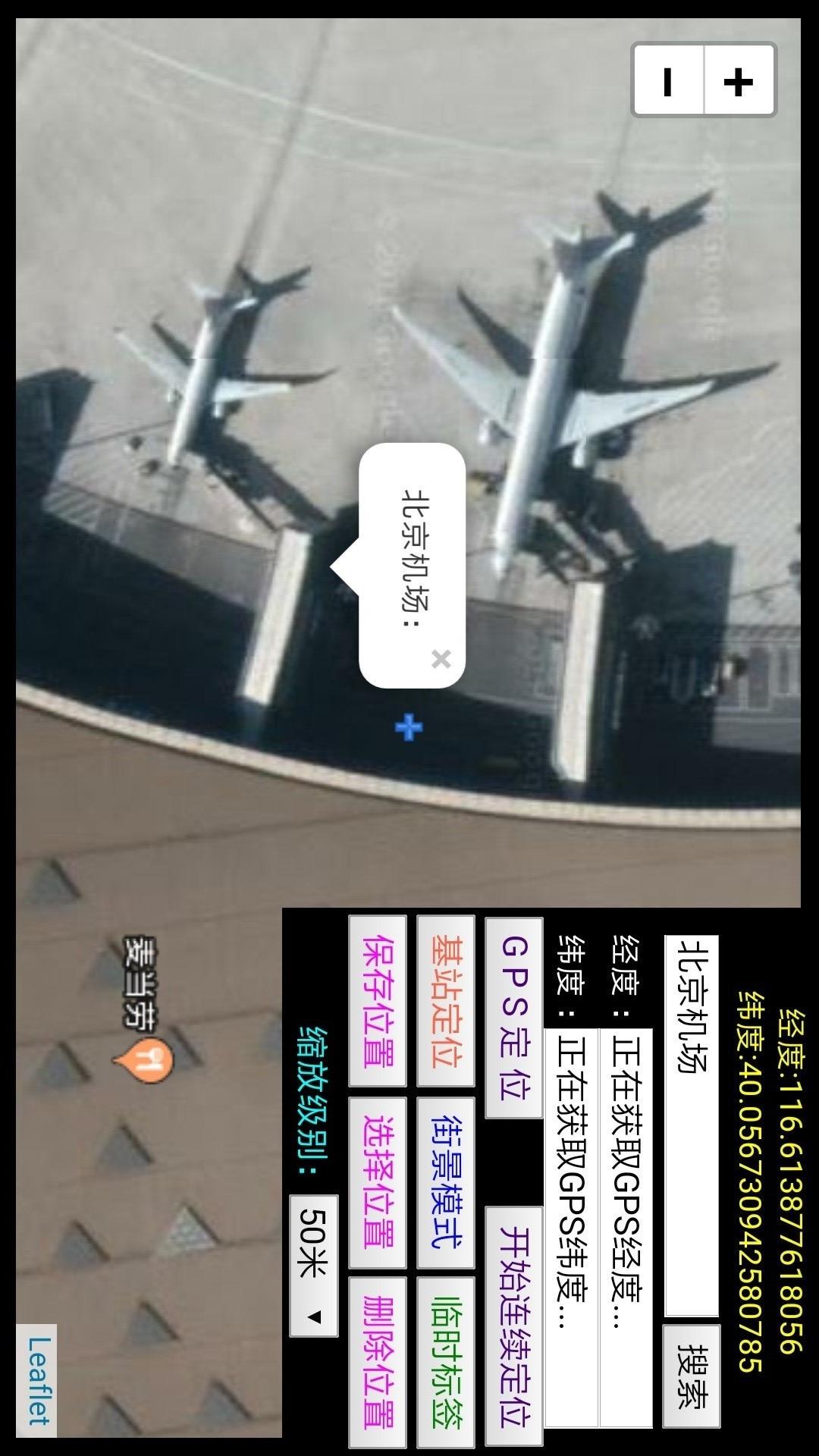This screenshot has height=1456, width=819.
Task: Start GPS定位 positioning
Action: pyautogui.click(x=514, y=1018)
